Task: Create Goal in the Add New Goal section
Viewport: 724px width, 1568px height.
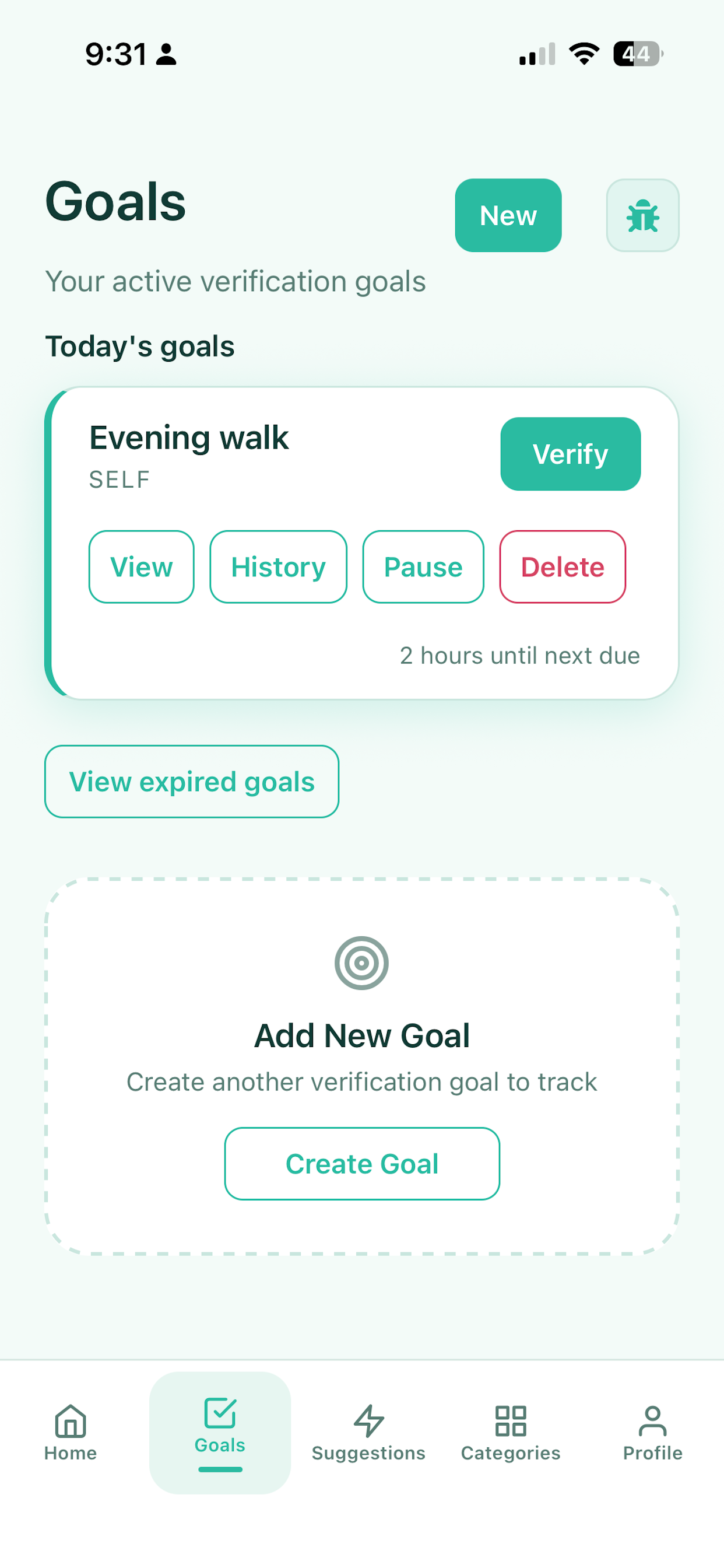Action: 362,1163
